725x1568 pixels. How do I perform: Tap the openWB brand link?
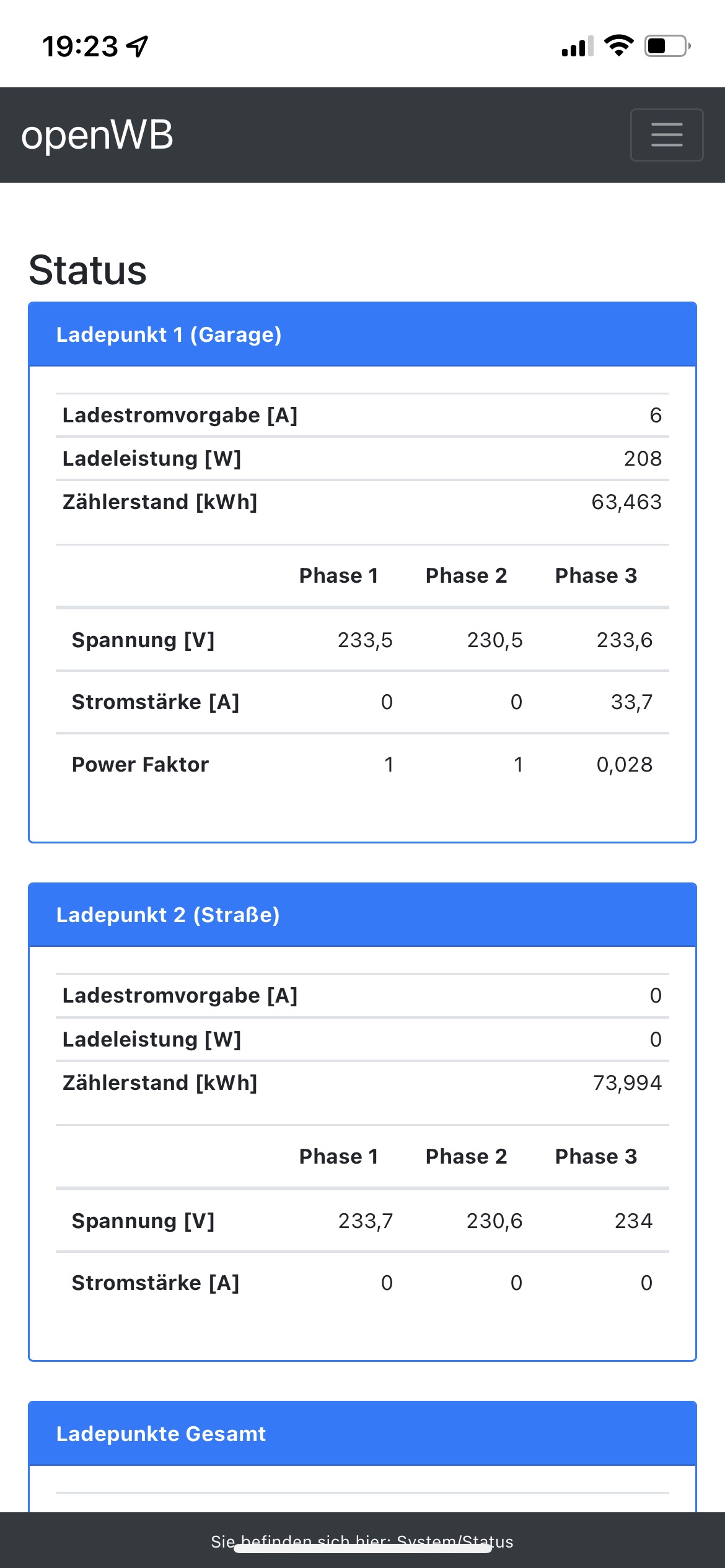point(97,135)
